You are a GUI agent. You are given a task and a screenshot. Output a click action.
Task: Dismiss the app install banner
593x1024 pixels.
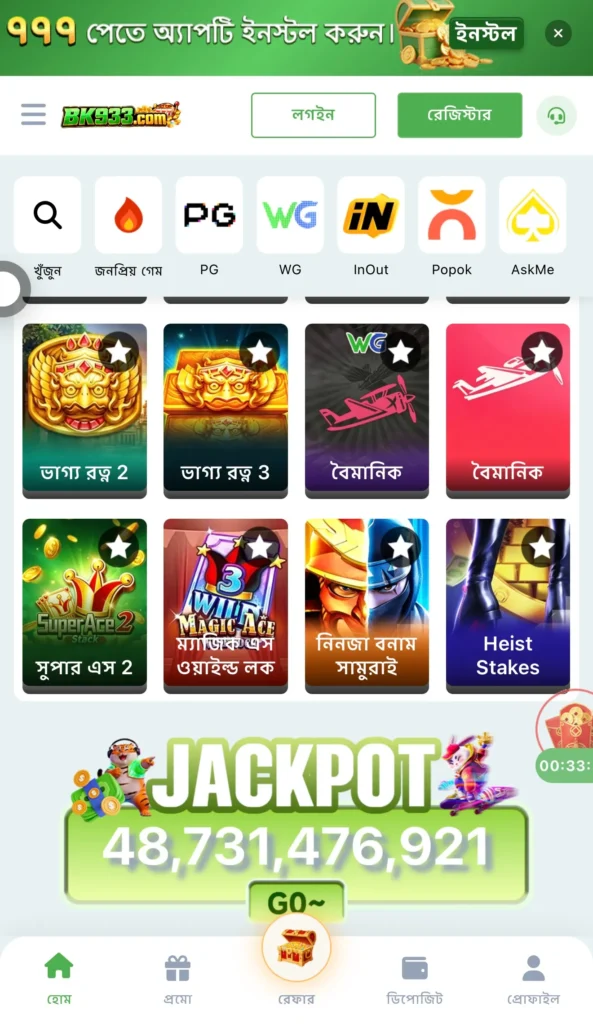coord(558,33)
